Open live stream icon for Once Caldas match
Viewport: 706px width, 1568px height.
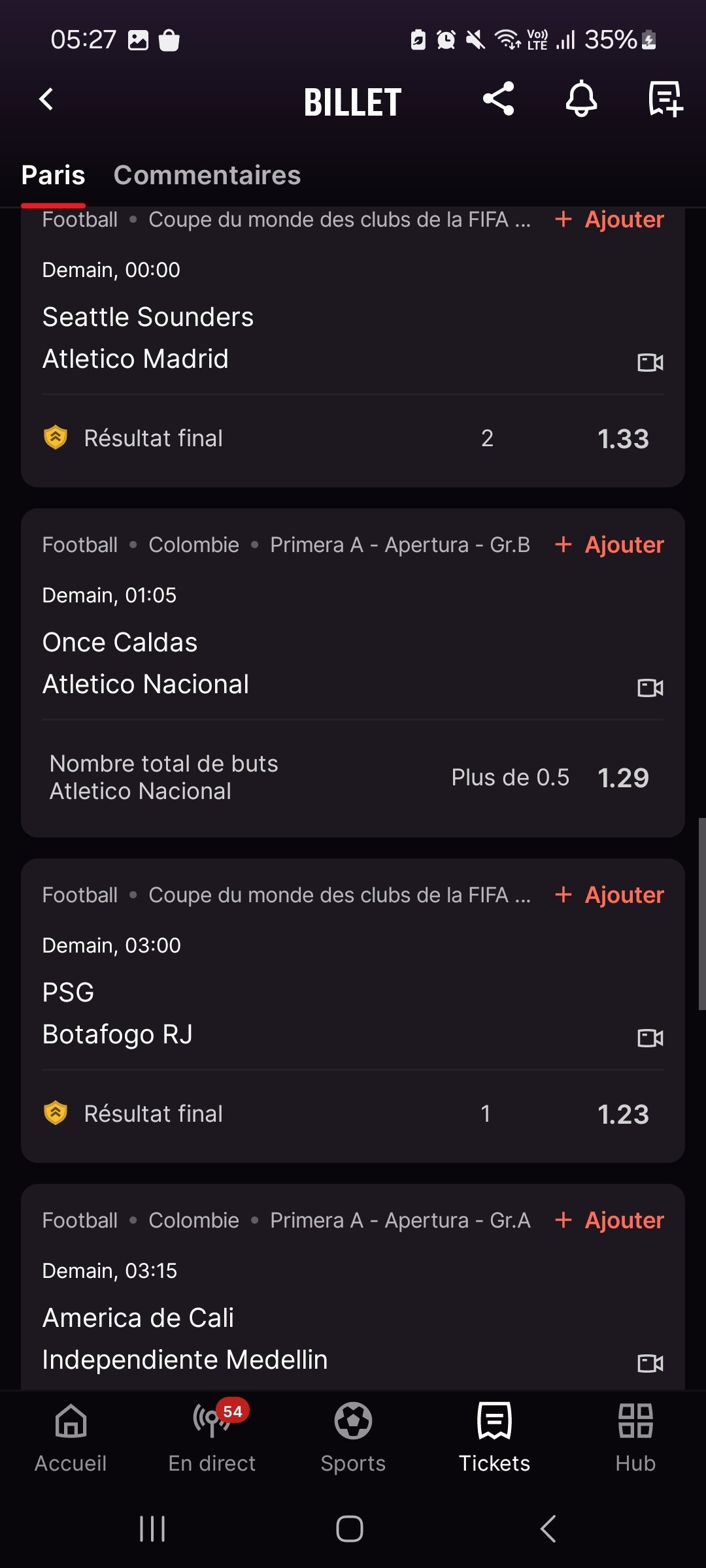pyautogui.click(x=650, y=687)
